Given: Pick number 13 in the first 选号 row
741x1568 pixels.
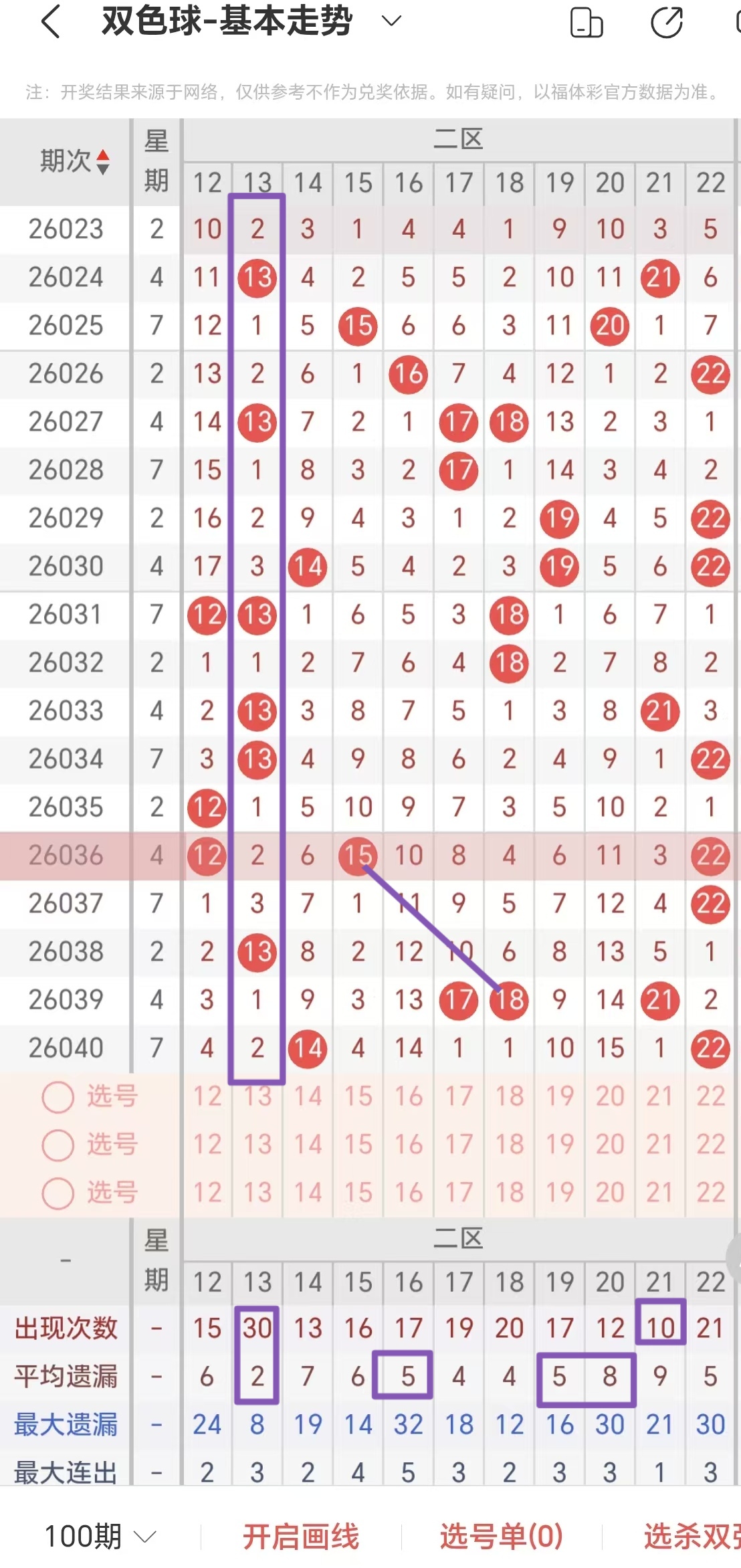Looking at the screenshot, I should pos(257,1096).
